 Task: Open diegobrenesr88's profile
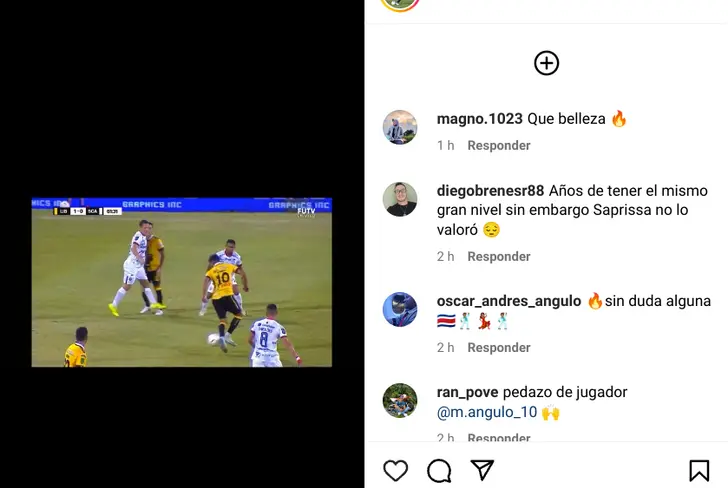point(490,190)
